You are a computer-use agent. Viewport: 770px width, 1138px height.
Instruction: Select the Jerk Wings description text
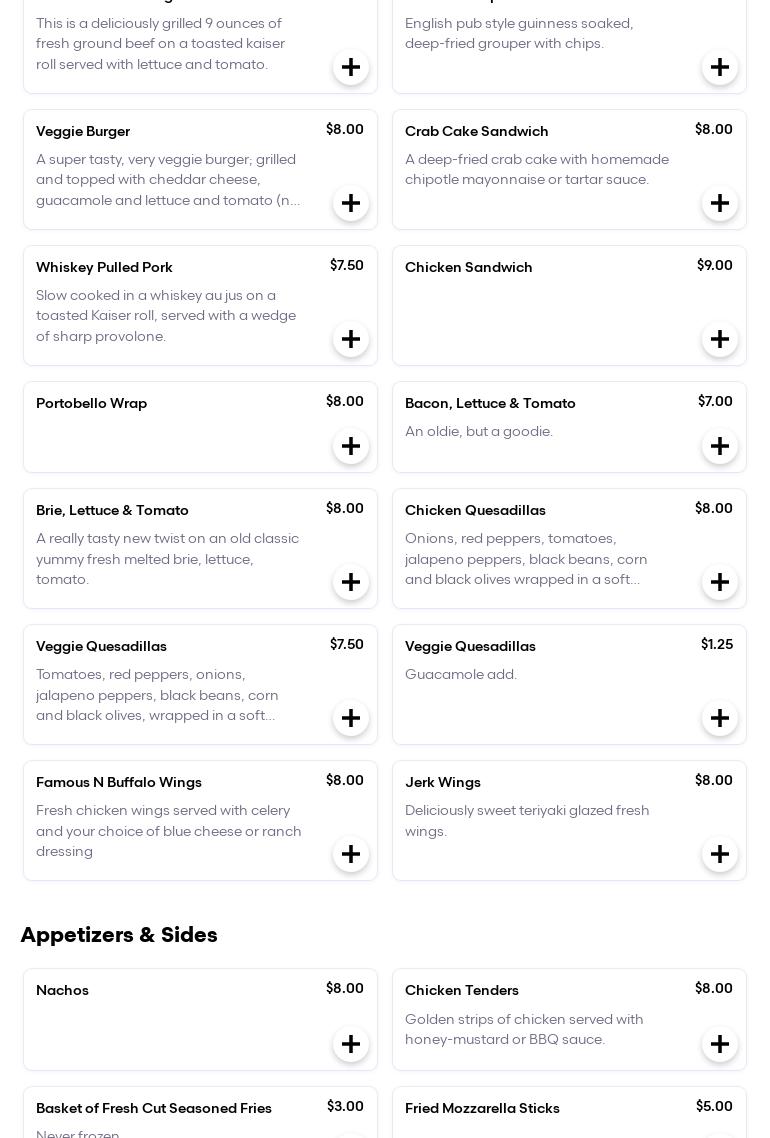point(527,820)
